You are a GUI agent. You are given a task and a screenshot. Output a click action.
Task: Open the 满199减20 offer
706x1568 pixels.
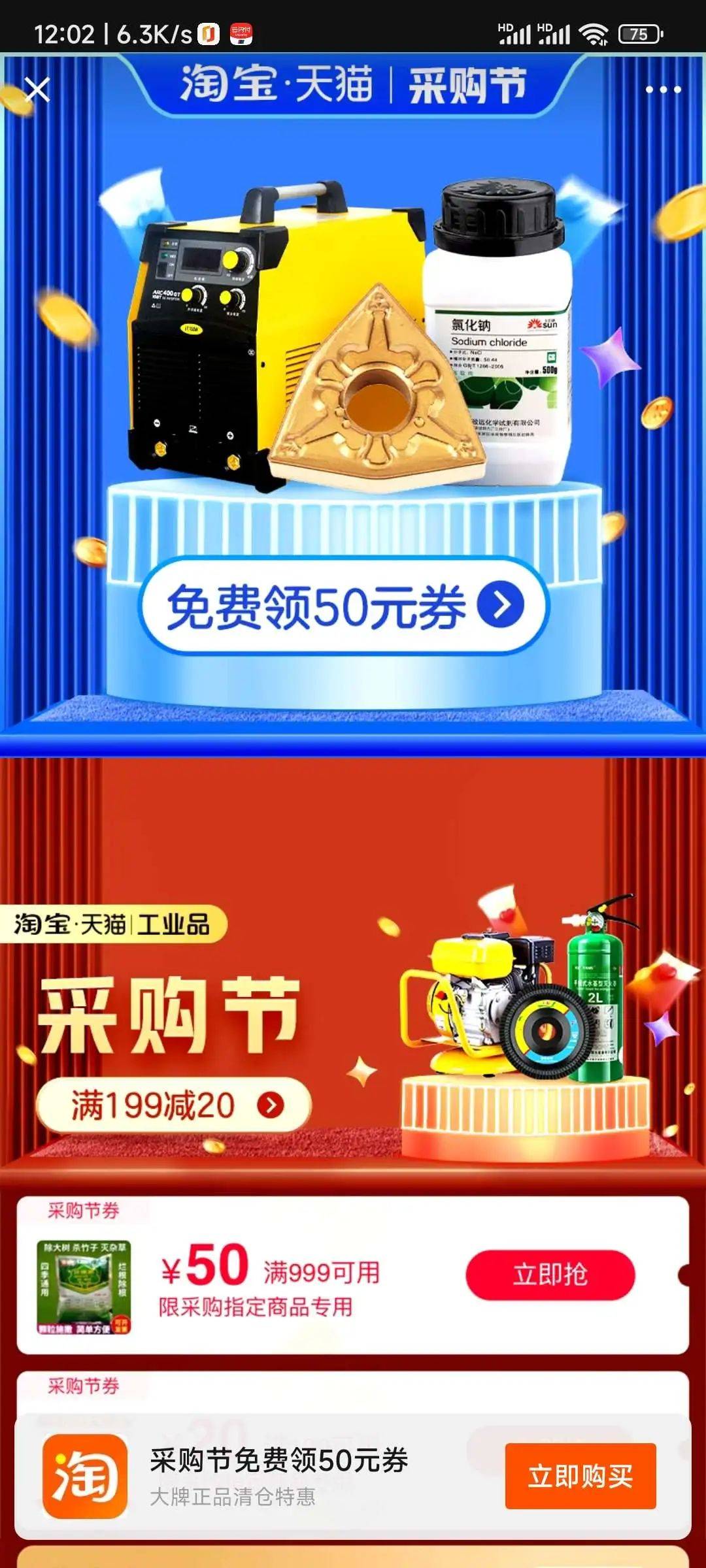coord(175,1105)
